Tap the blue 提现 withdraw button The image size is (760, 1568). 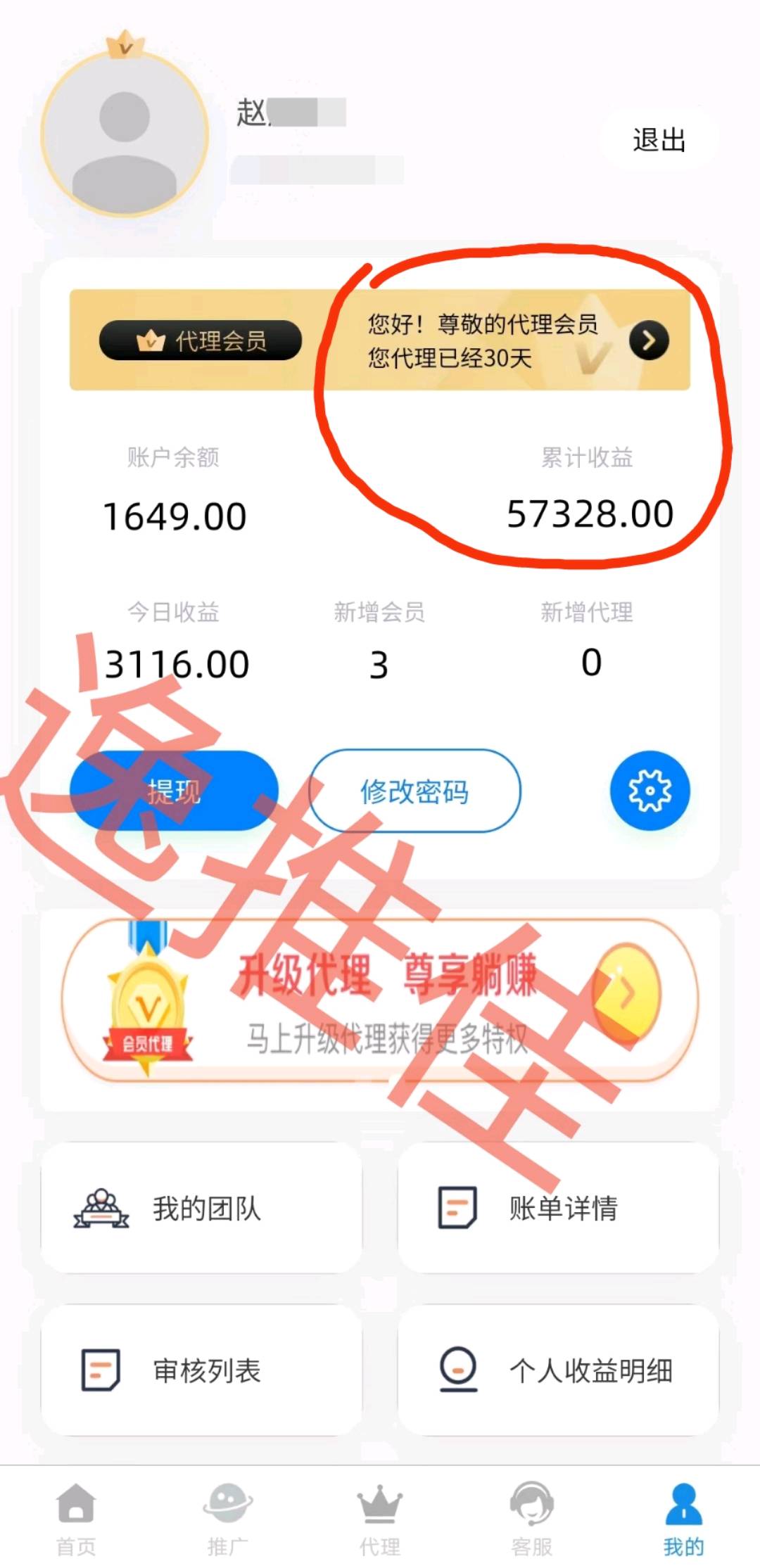coord(173,791)
